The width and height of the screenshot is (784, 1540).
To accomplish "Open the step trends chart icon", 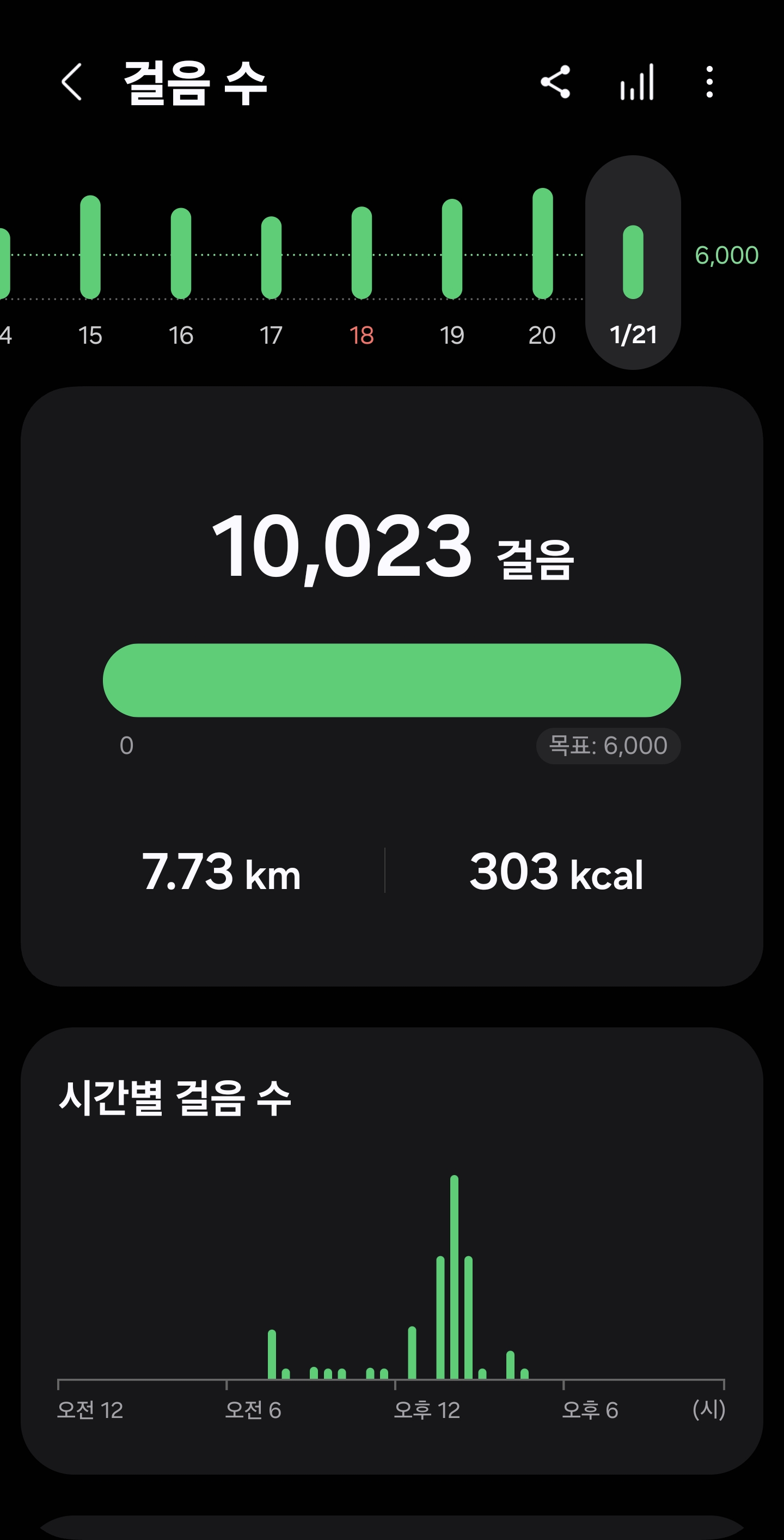I will coord(637,82).
